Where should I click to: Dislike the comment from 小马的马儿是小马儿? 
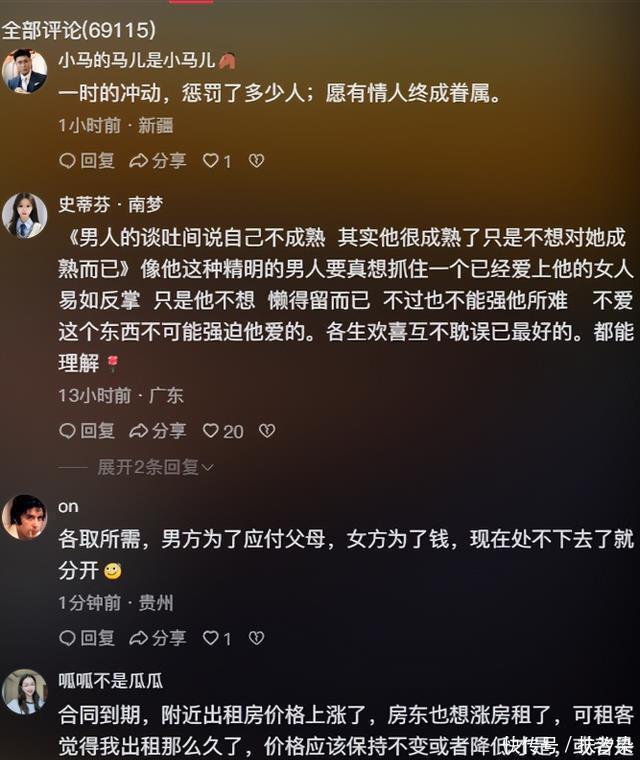click(x=256, y=160)
